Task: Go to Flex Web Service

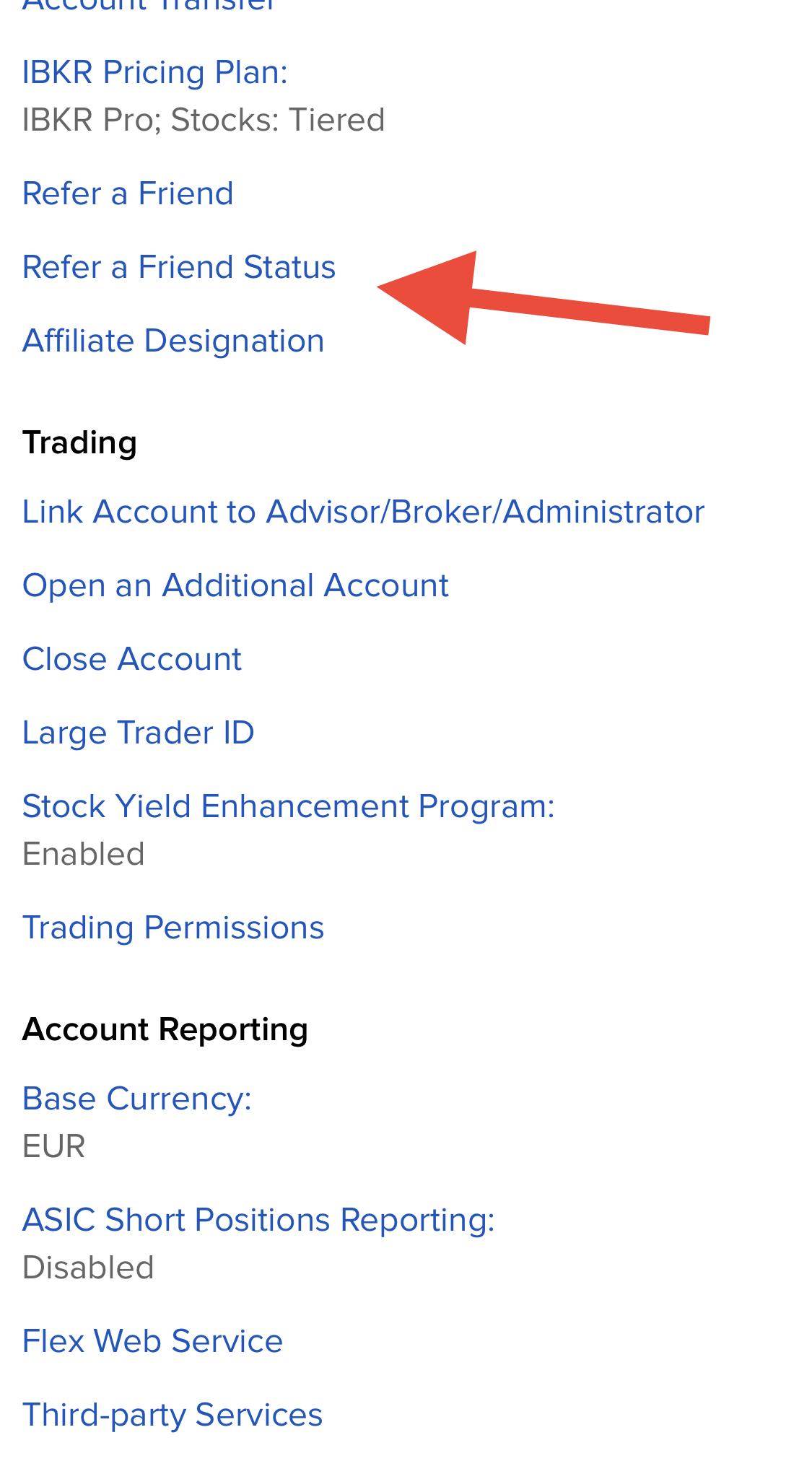Action: pyautogui.click(x=152, y=1342)
